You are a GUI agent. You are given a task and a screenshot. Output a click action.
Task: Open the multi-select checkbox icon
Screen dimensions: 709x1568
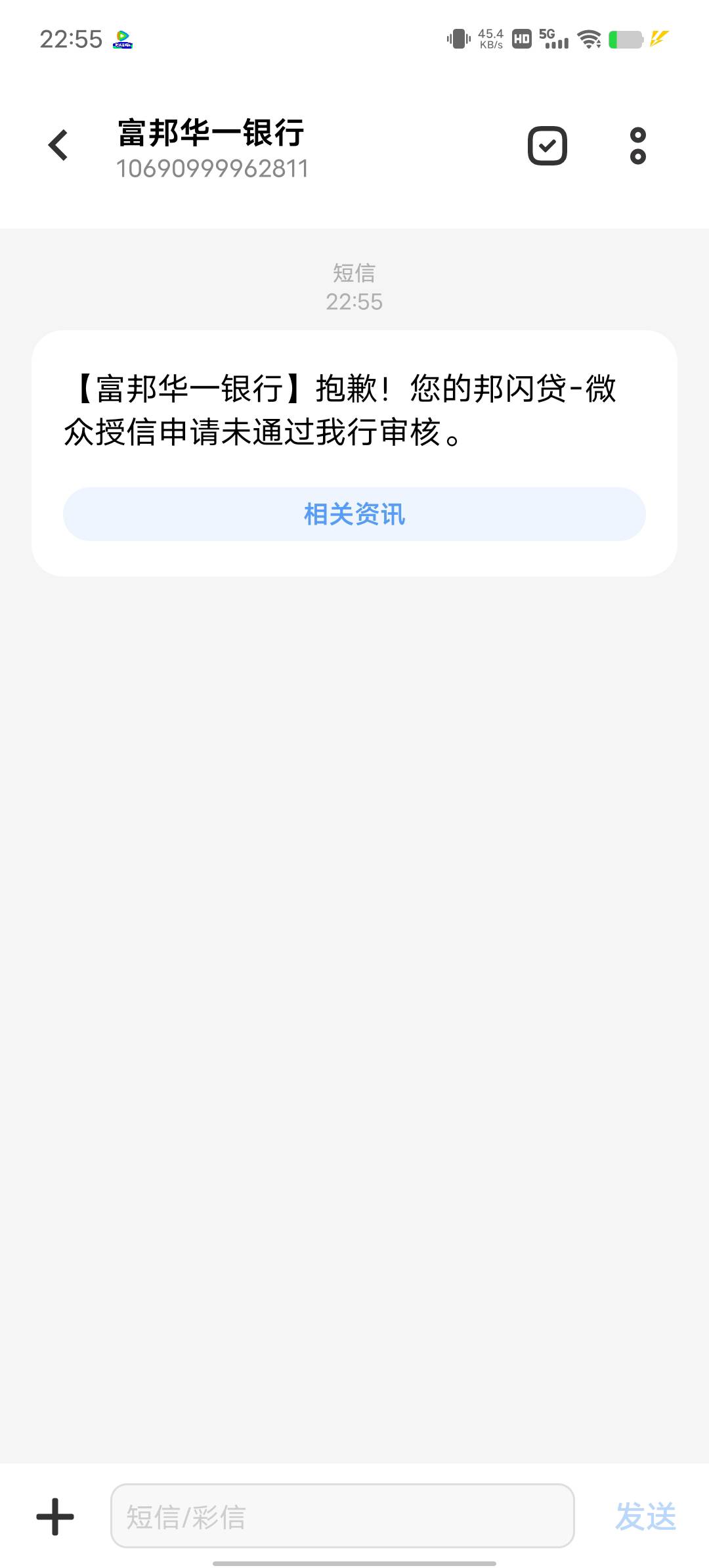(548, 145)
